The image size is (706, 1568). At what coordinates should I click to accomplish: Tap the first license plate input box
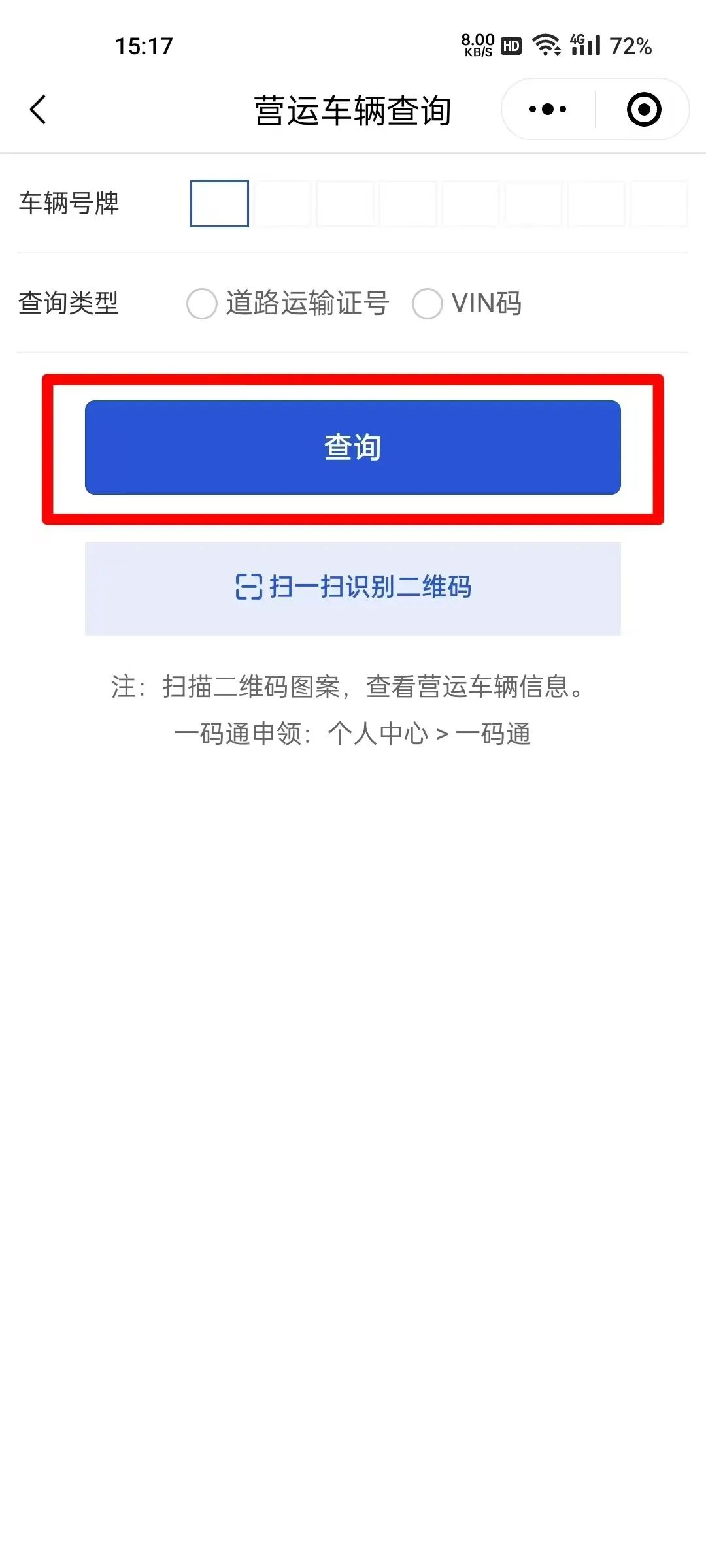220,204
